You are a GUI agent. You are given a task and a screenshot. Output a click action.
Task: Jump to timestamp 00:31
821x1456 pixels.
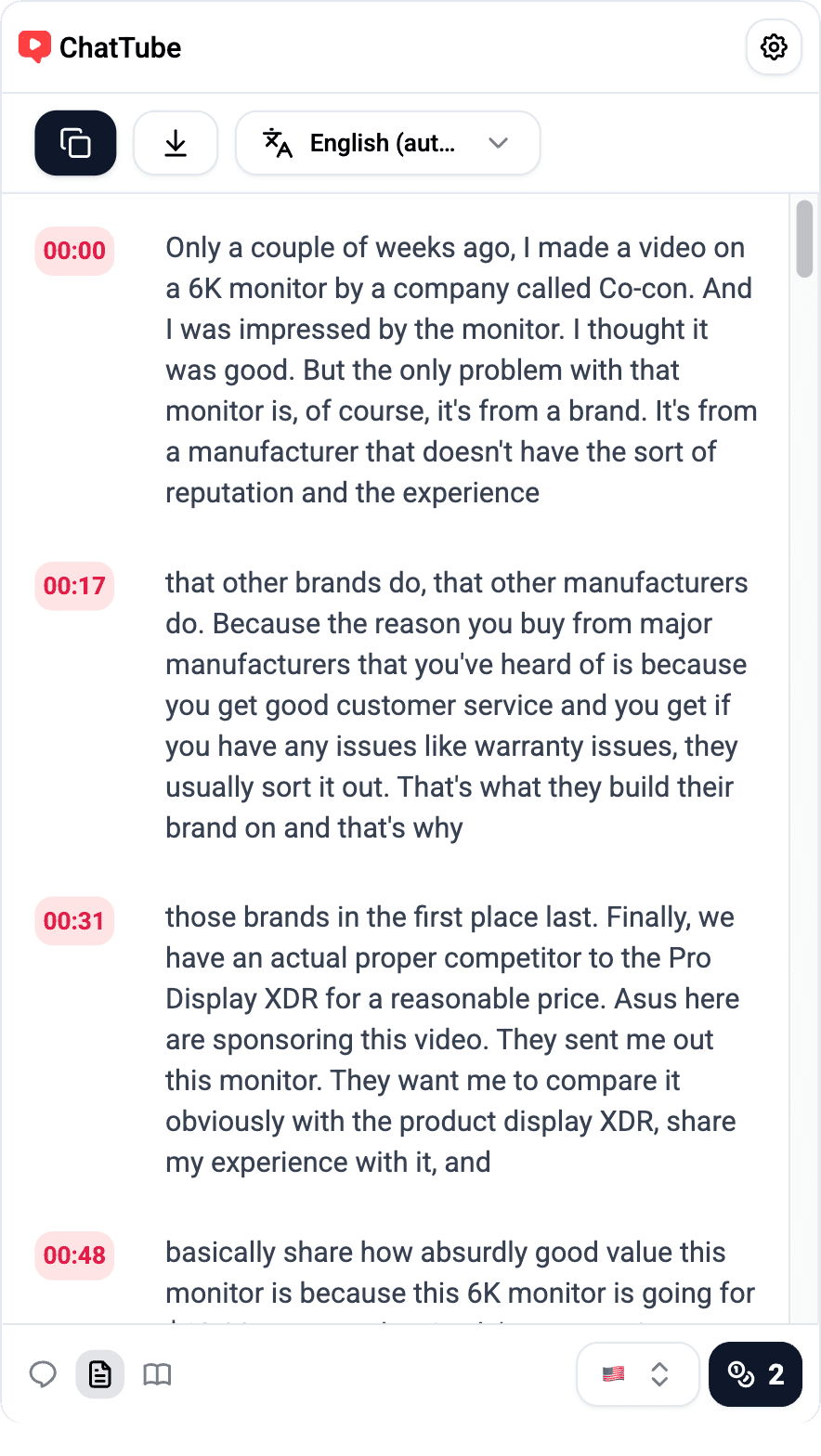[74, 921]
